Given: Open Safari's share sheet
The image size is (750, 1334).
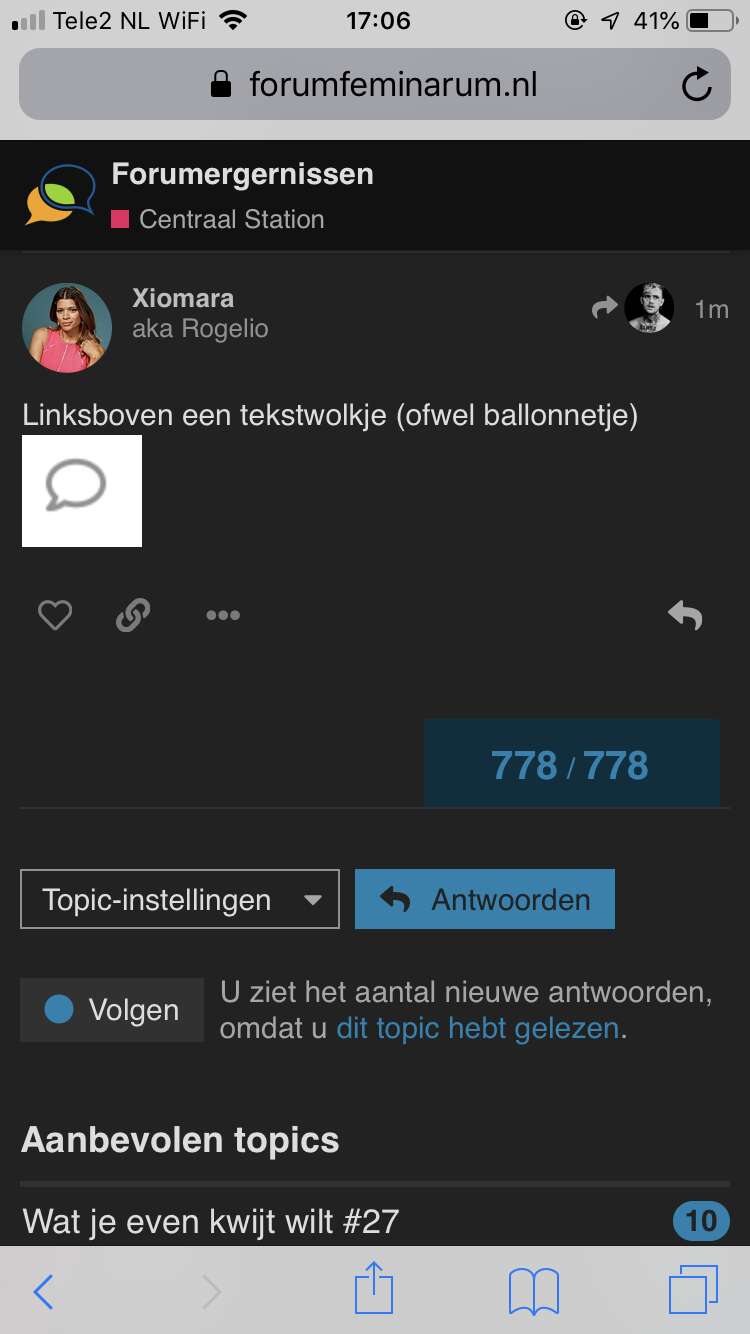Looking at the screenshot, I should coord(372,1289).
